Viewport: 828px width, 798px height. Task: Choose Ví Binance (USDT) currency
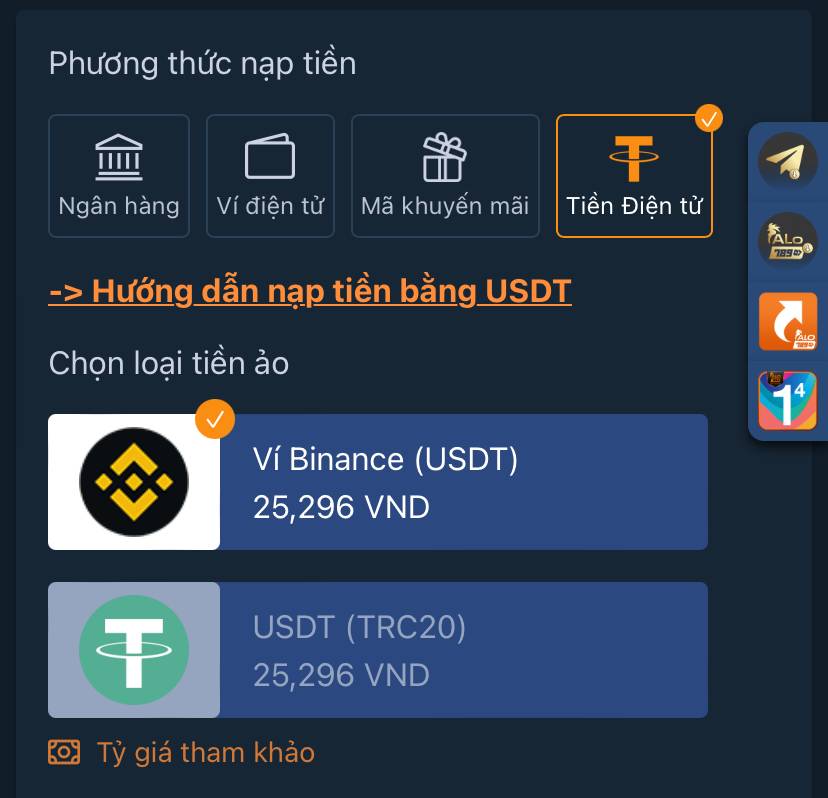(378, 482)
